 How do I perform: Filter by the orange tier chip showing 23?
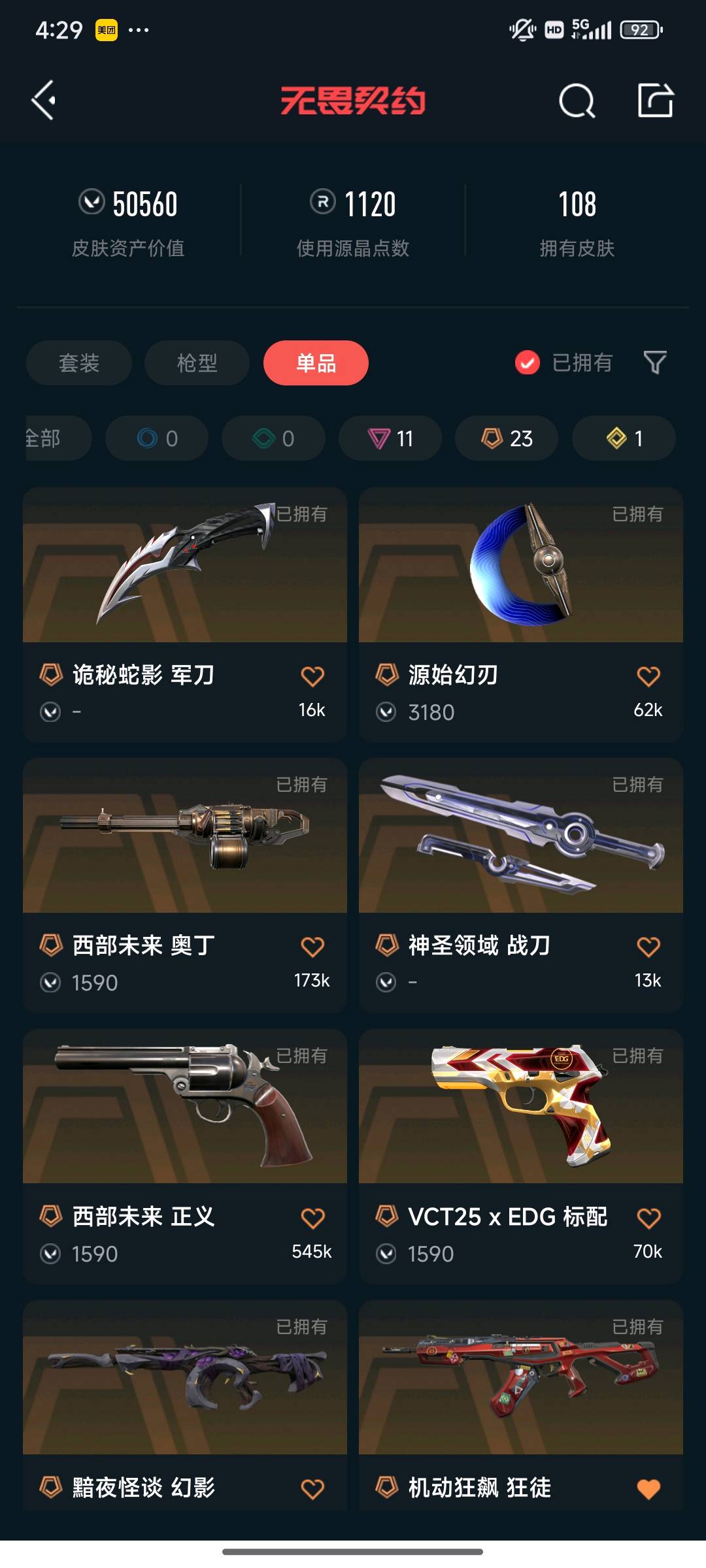507,438
